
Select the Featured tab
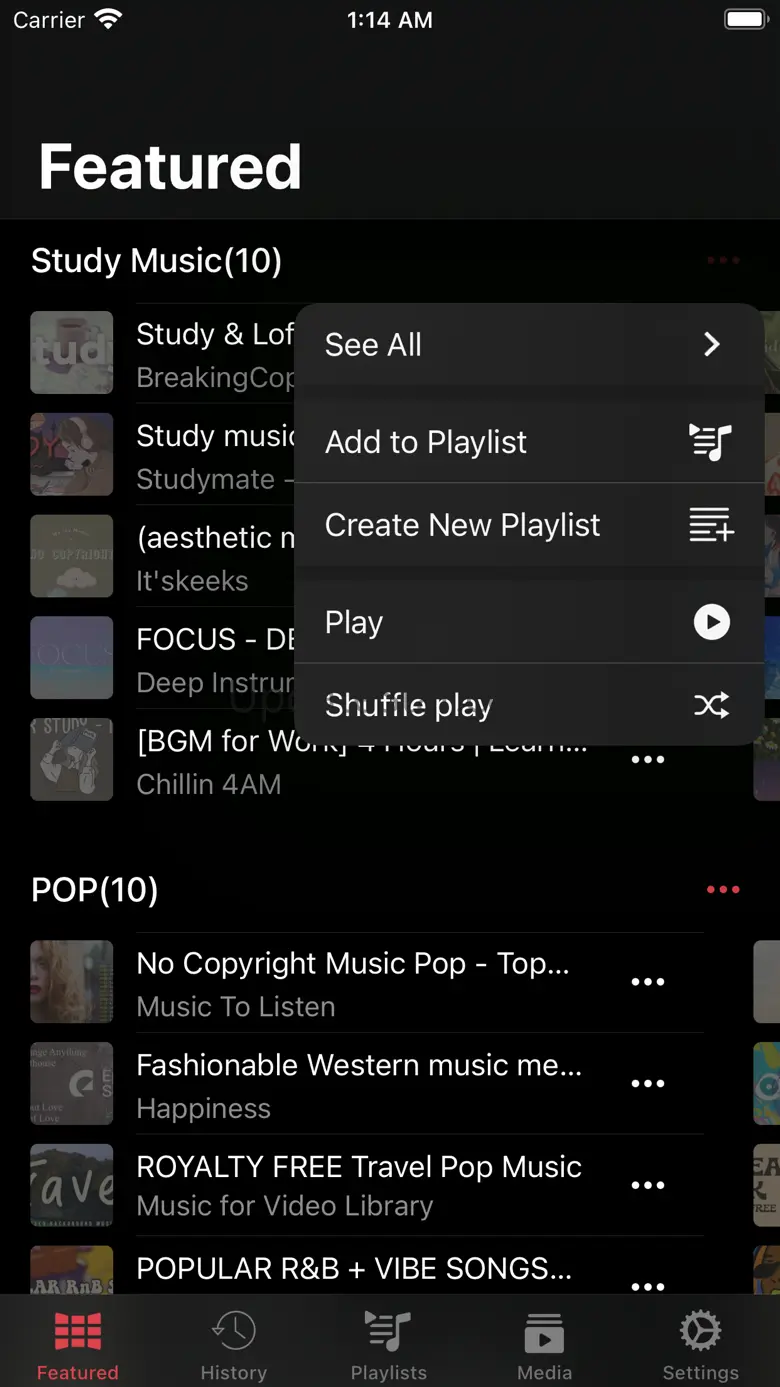pos(78,1345)
